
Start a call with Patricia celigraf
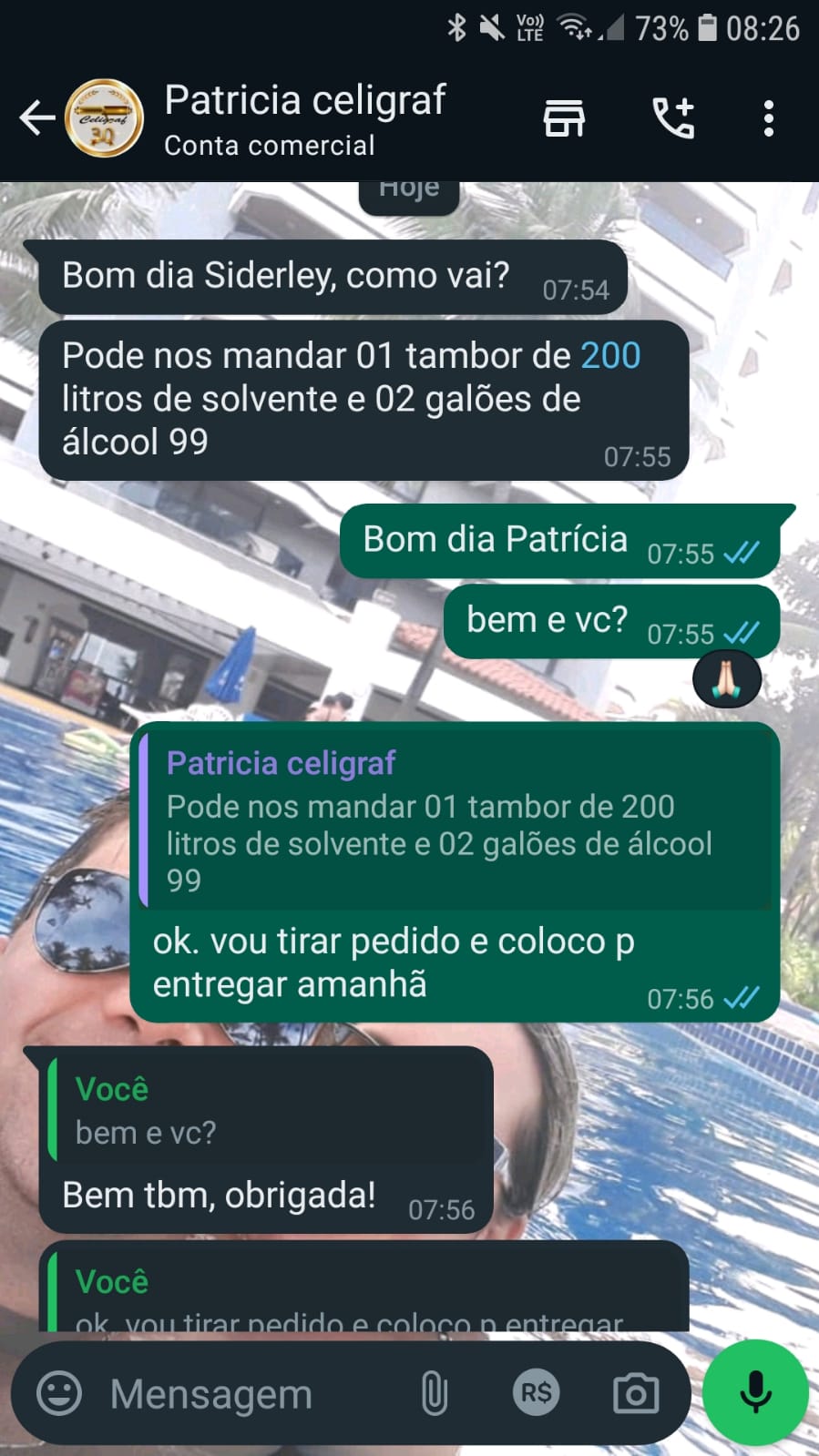coord(673,118)
